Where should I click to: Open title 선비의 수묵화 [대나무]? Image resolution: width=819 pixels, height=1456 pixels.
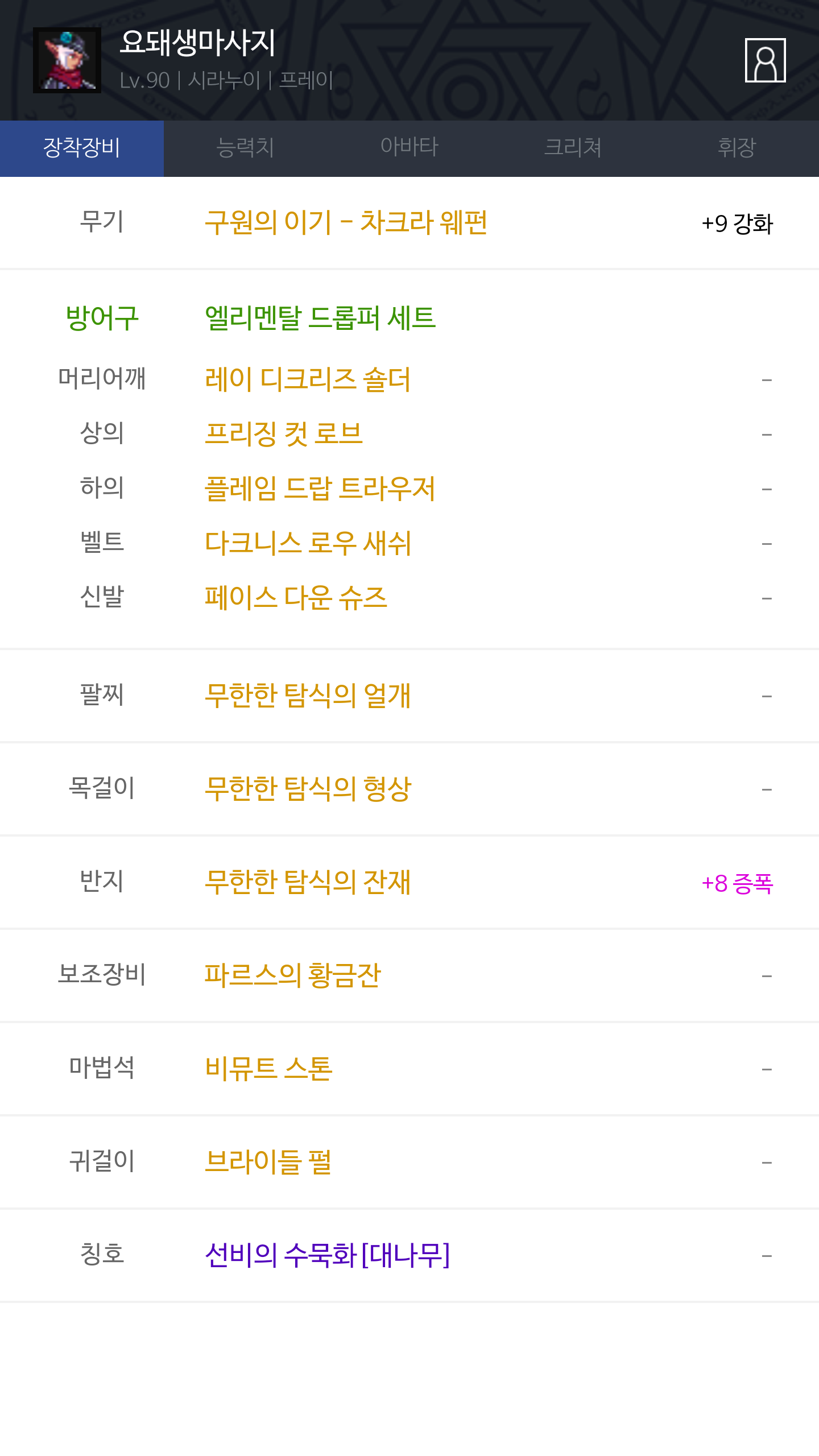point(328,1255)
